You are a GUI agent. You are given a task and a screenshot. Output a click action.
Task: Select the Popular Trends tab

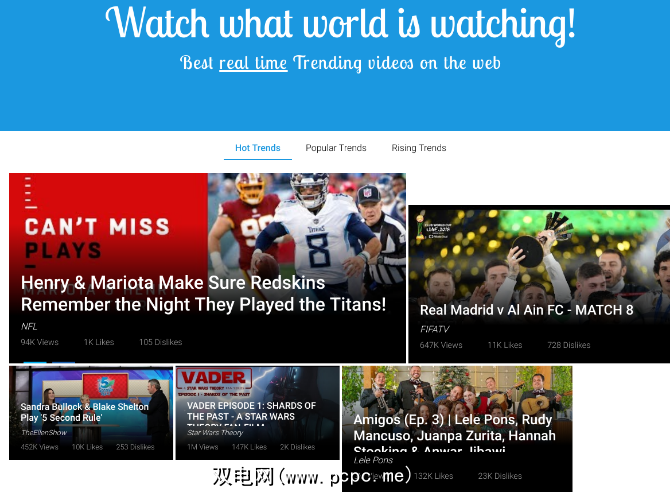(x=336, y=148)
